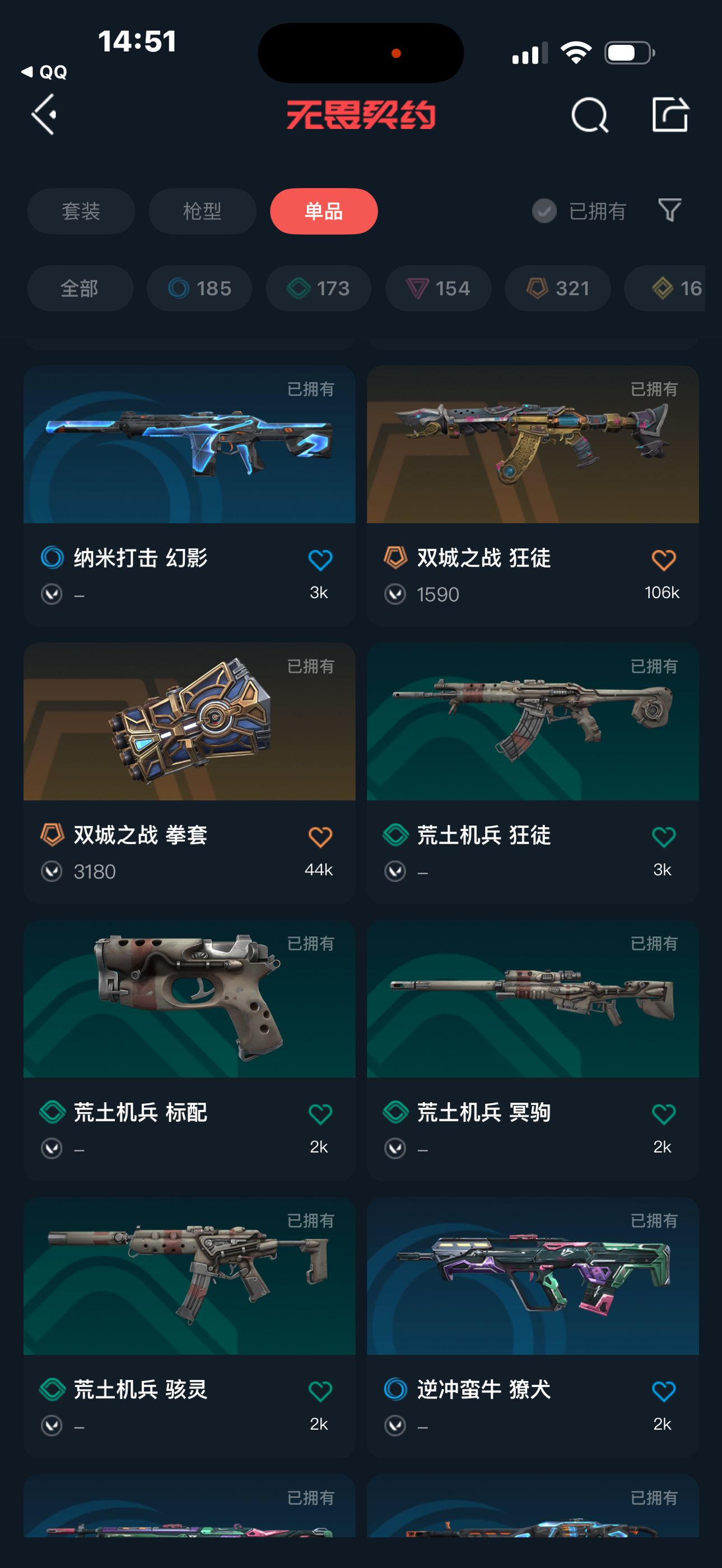Like the 荒土机兵 骇灵 skin
The image size is (722, 1568).
[320, 1392]
